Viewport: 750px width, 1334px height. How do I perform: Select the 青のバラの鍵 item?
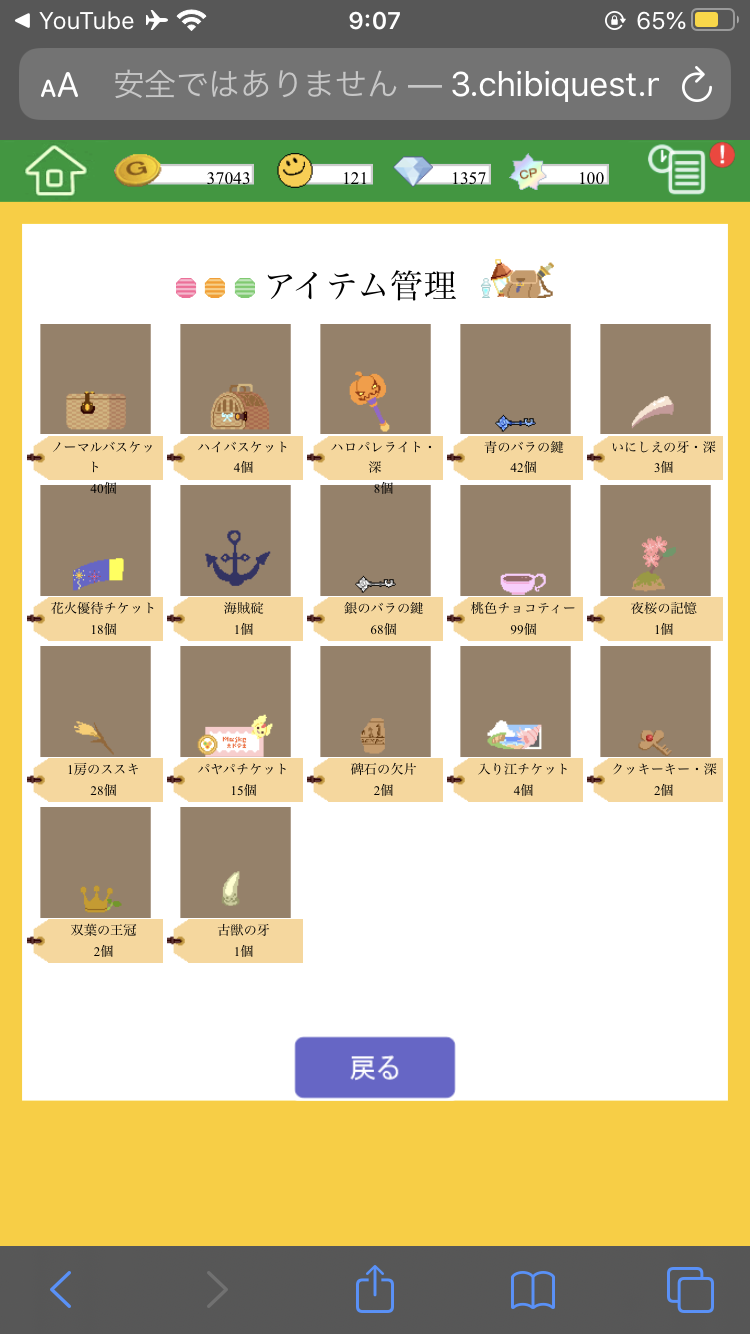click(x=515, y=380)
